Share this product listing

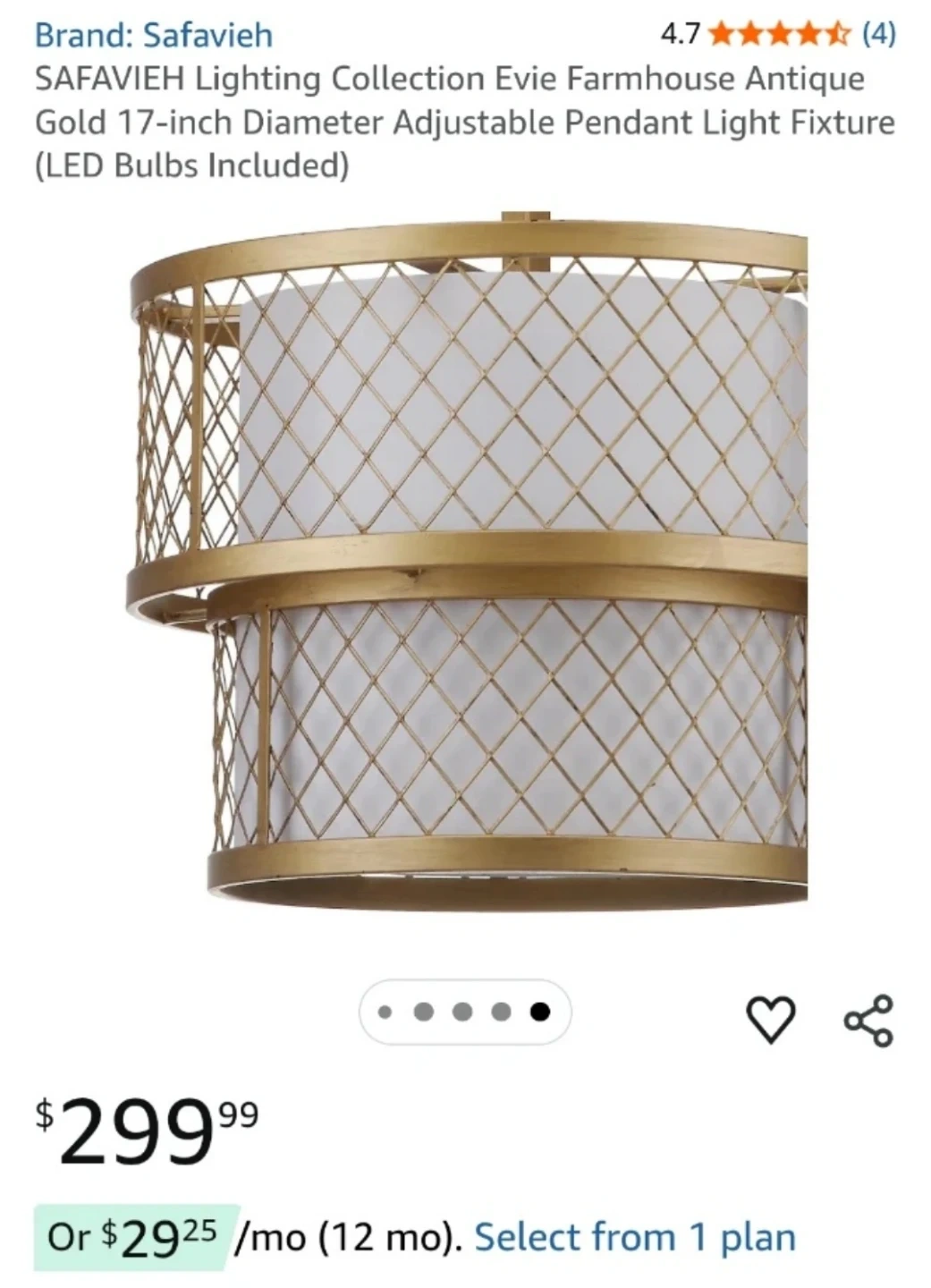click(868, 1020)
